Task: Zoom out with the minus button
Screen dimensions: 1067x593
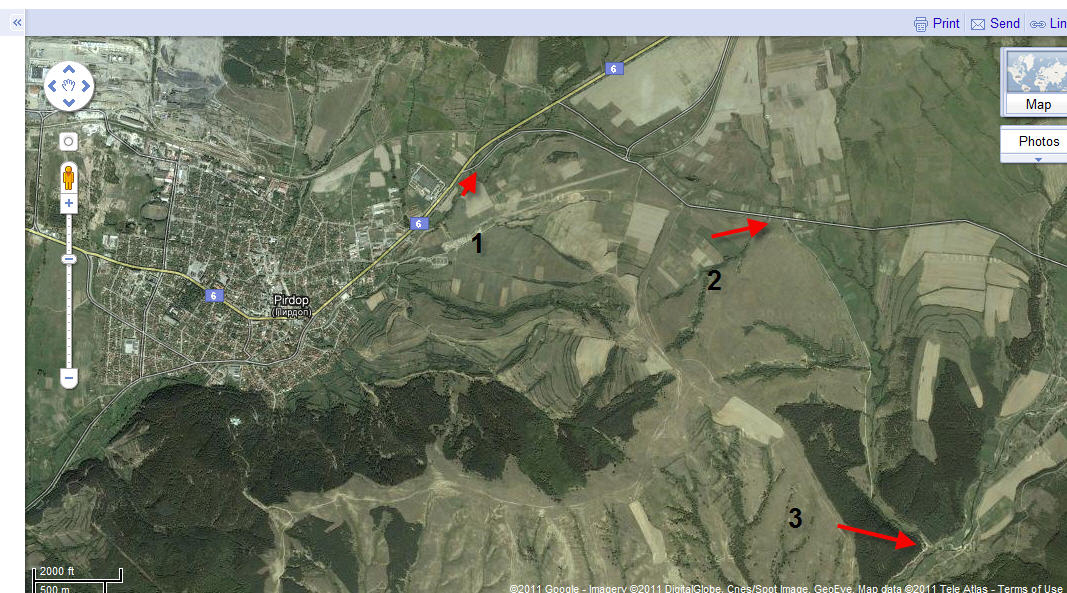Action: tap(69, 378)
